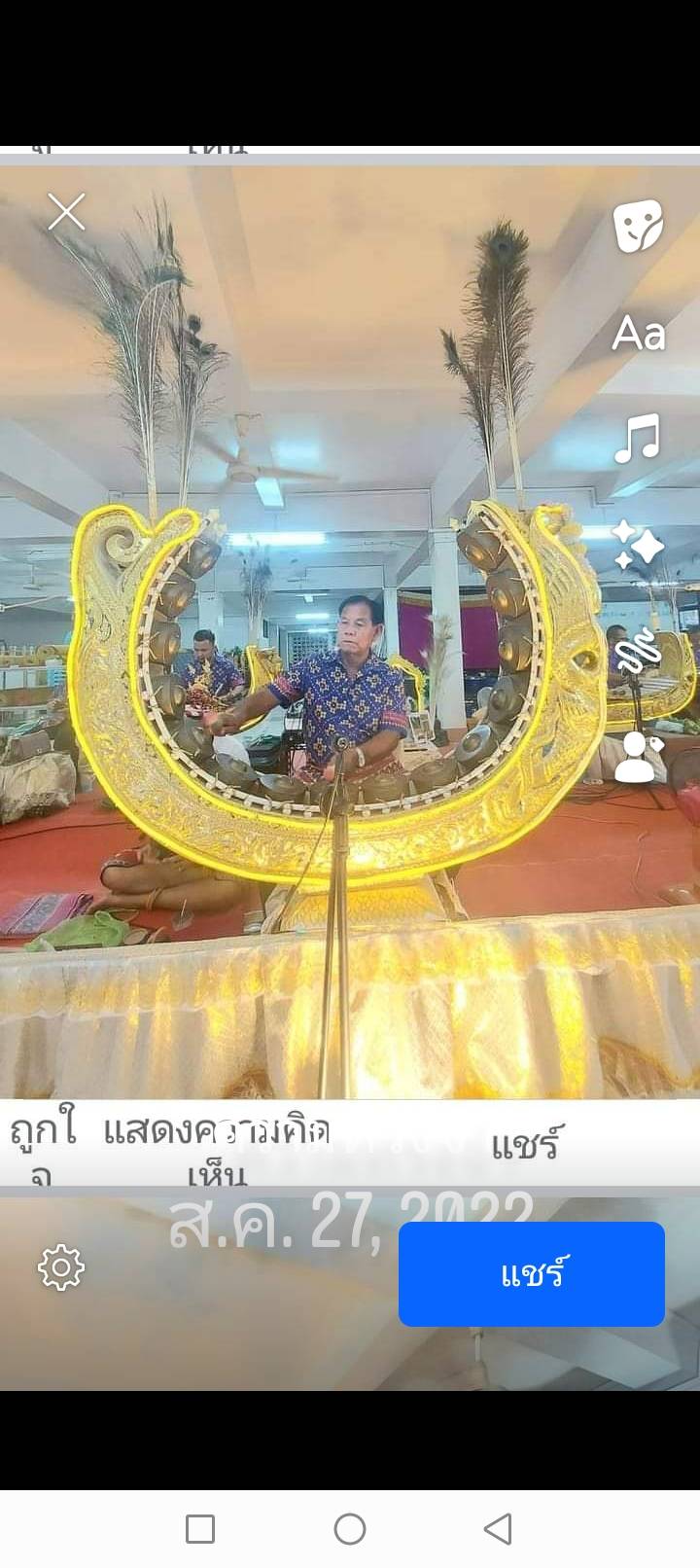Viewport: 700px width, 1568px height.
Task: Open the stickers tool
Action: 638,226
